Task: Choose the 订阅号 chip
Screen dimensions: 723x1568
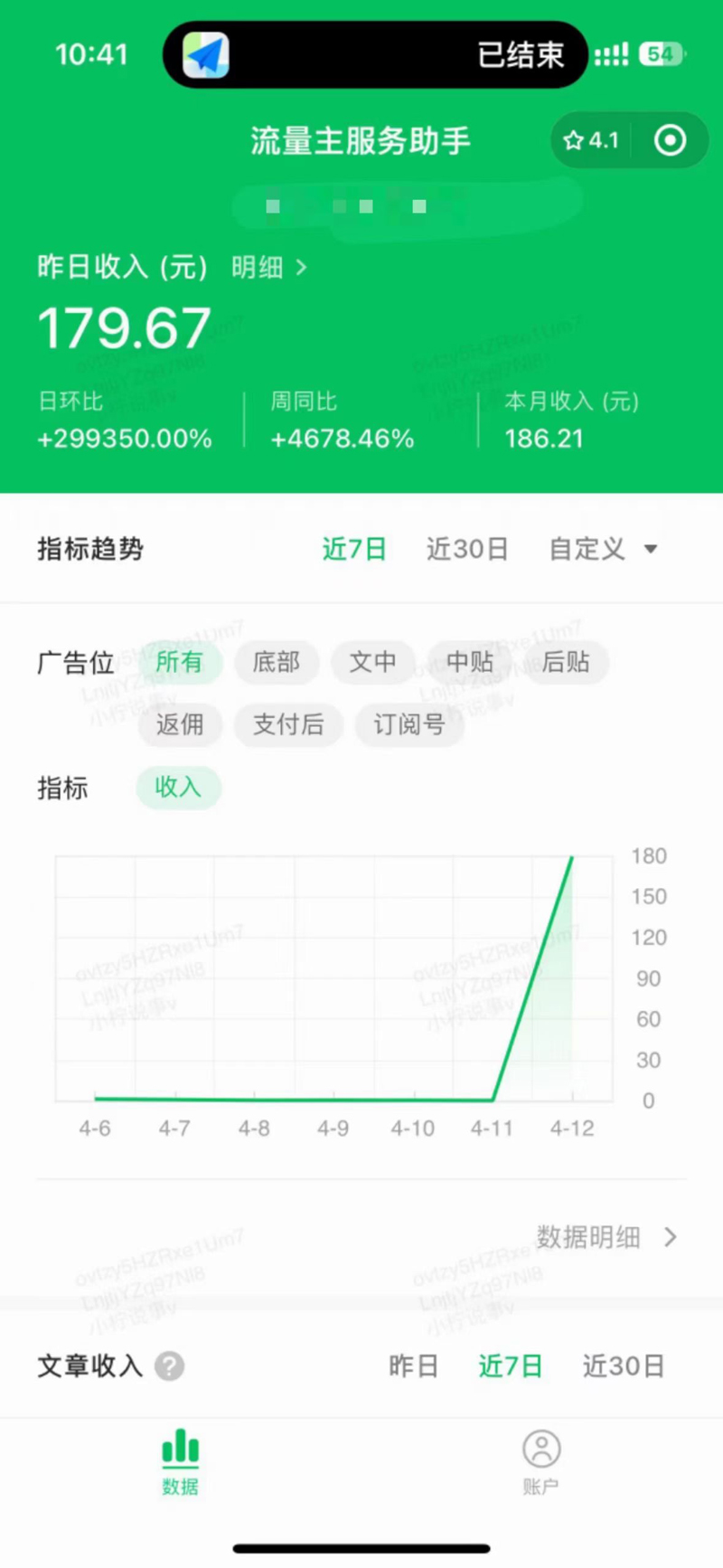Action: 409,724
